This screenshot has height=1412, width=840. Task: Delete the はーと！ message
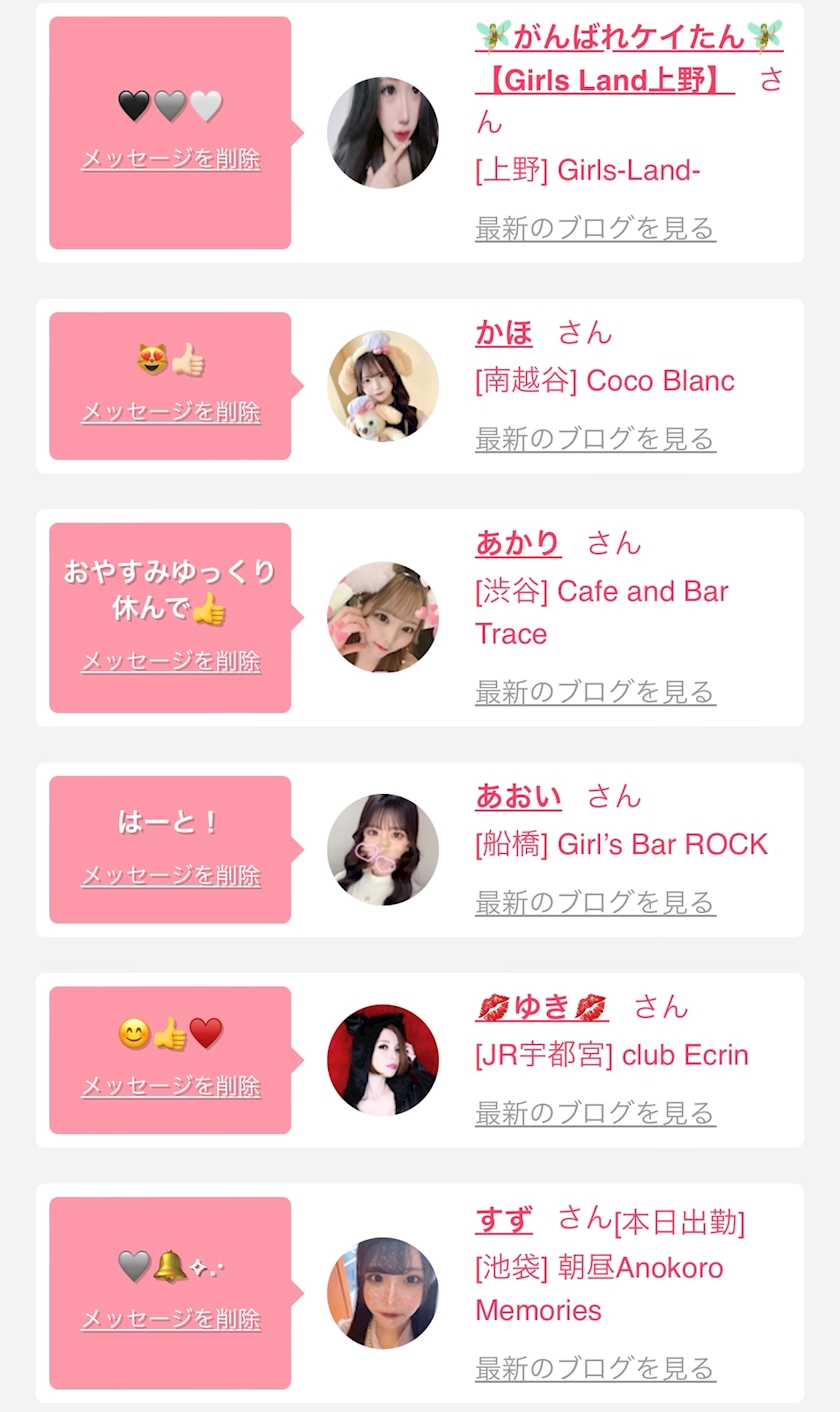click(171, 875)
